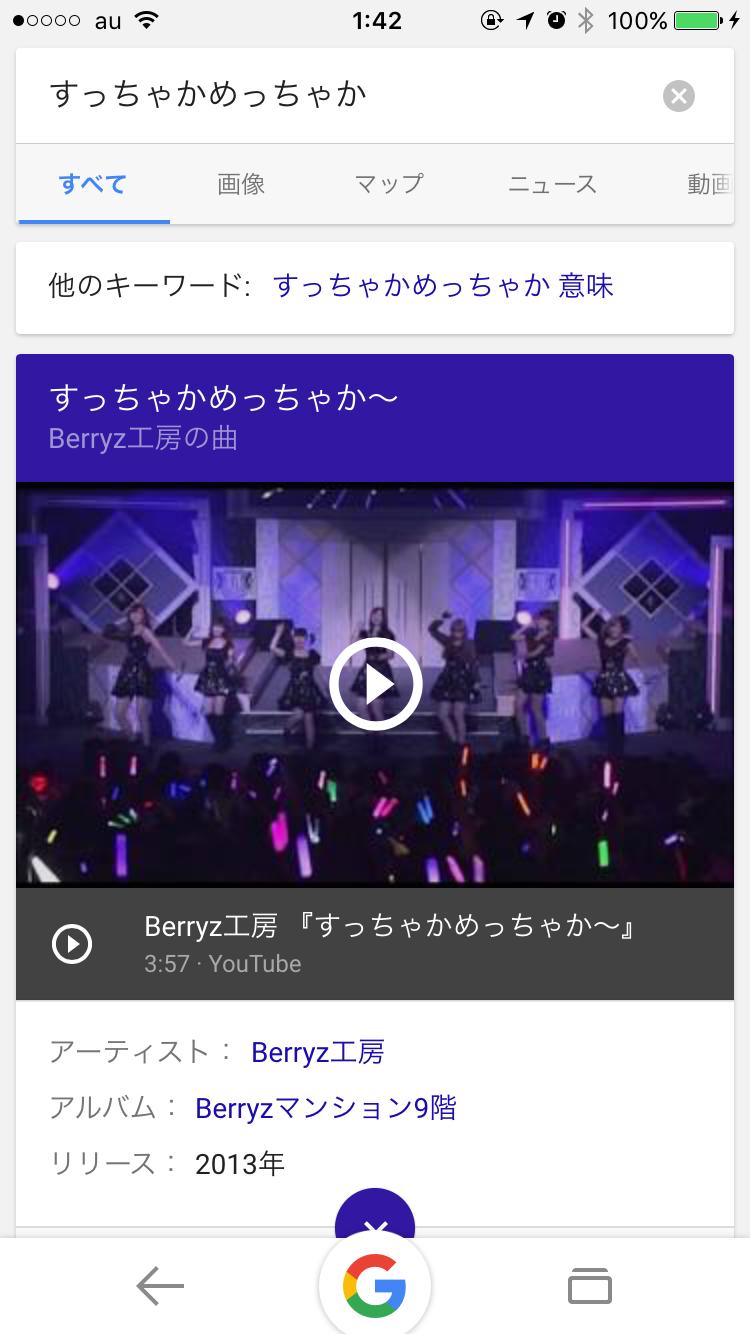Screen dimensions: 750x1334
Task: Play the Berryz工房 concert video
Action: [375, 685]
